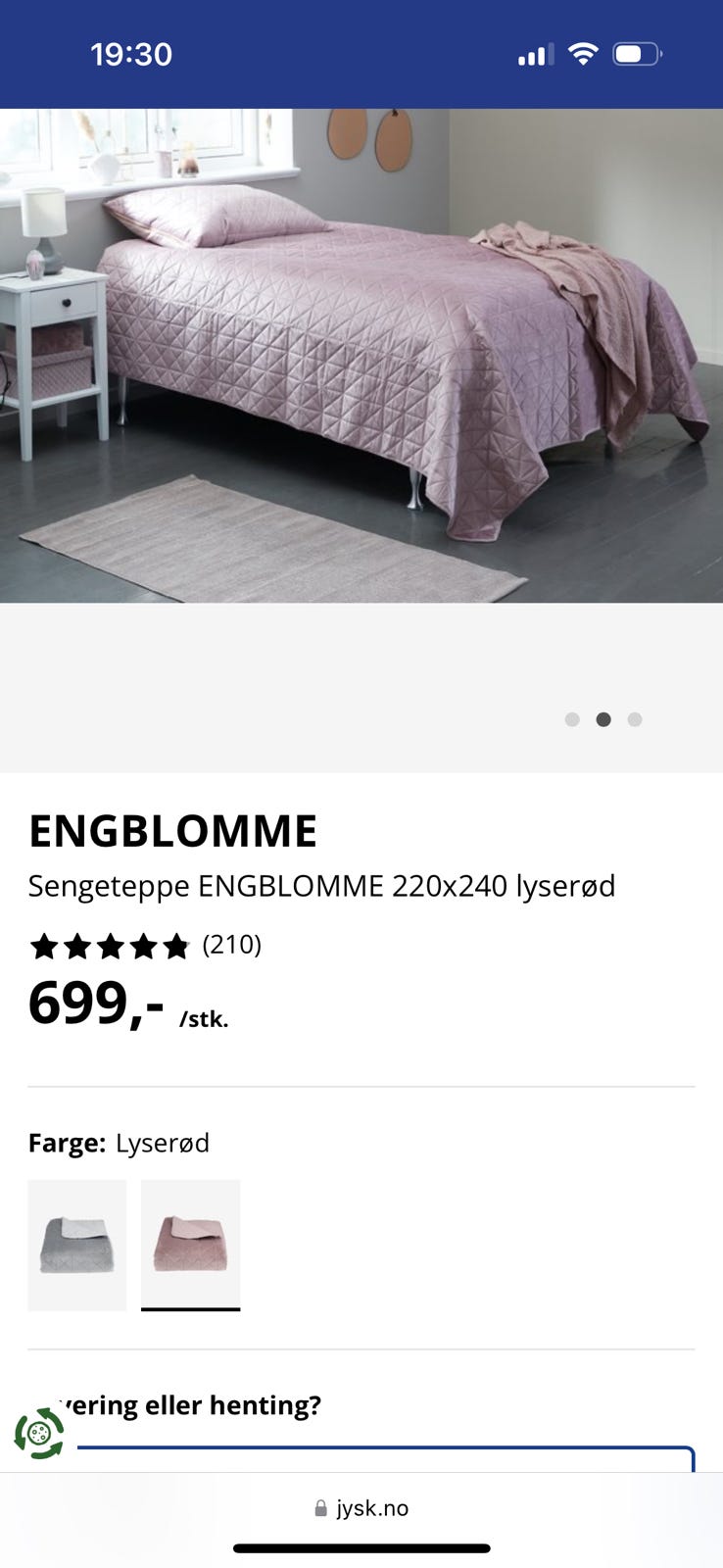Tap the ENGBLOMME product title
Viewport: 723px width, 1568px height.
[173, 830]
